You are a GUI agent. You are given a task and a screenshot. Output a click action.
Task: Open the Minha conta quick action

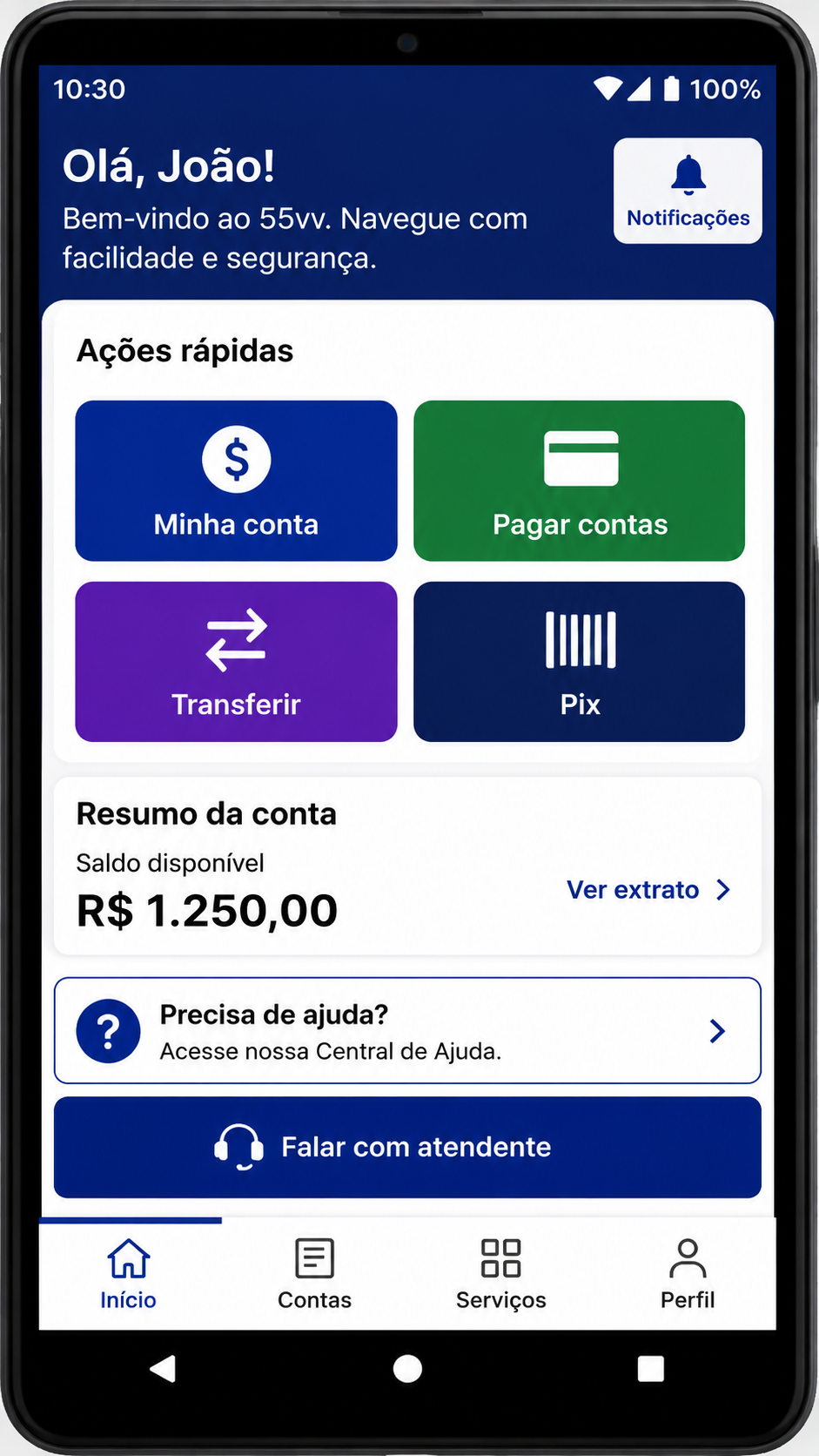pyautogui.click(x=236, y=481)
